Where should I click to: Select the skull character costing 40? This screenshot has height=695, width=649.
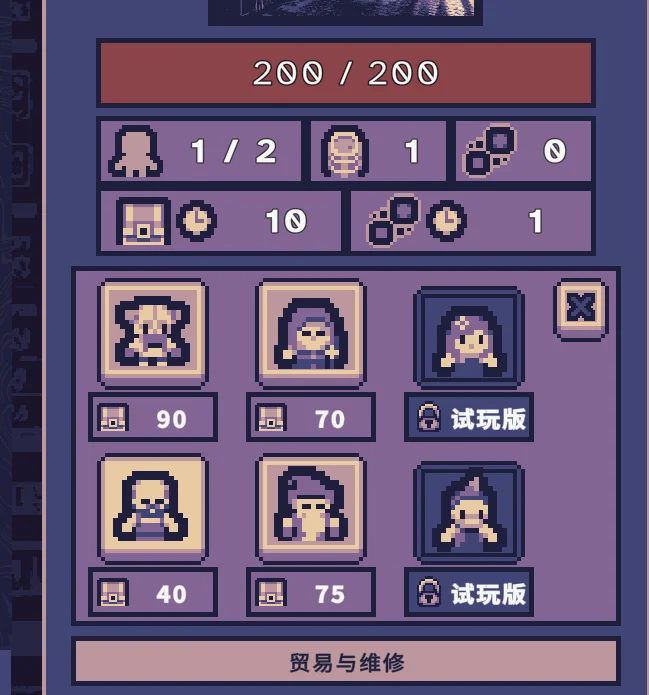[x=153, y=508]
